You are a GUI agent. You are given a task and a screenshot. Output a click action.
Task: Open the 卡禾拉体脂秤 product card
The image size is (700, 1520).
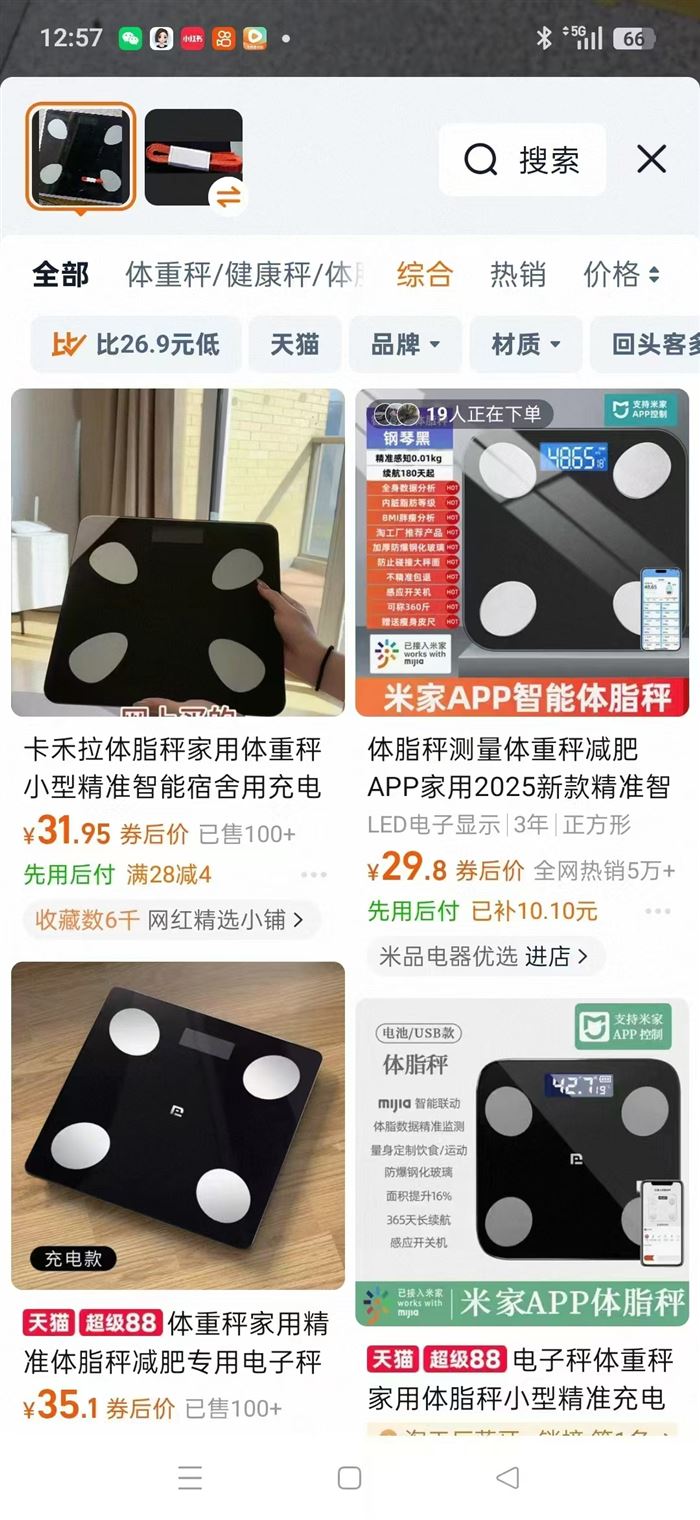[x=178, y=552]
